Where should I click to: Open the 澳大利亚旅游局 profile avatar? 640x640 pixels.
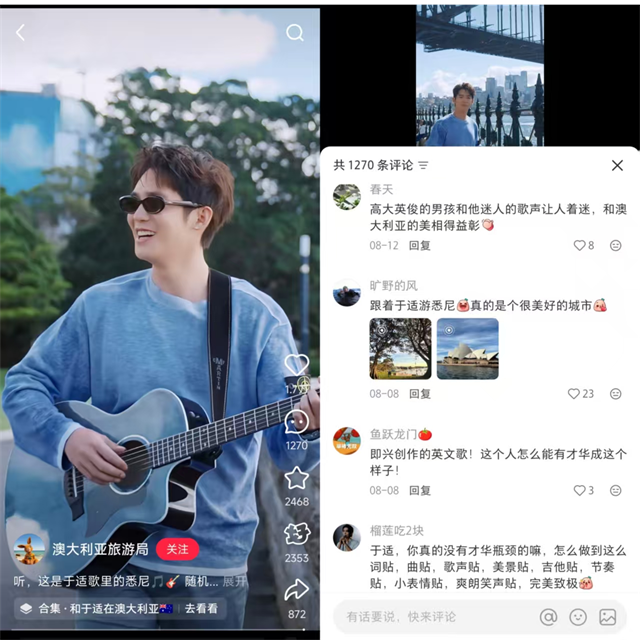[x=28, y=549]
